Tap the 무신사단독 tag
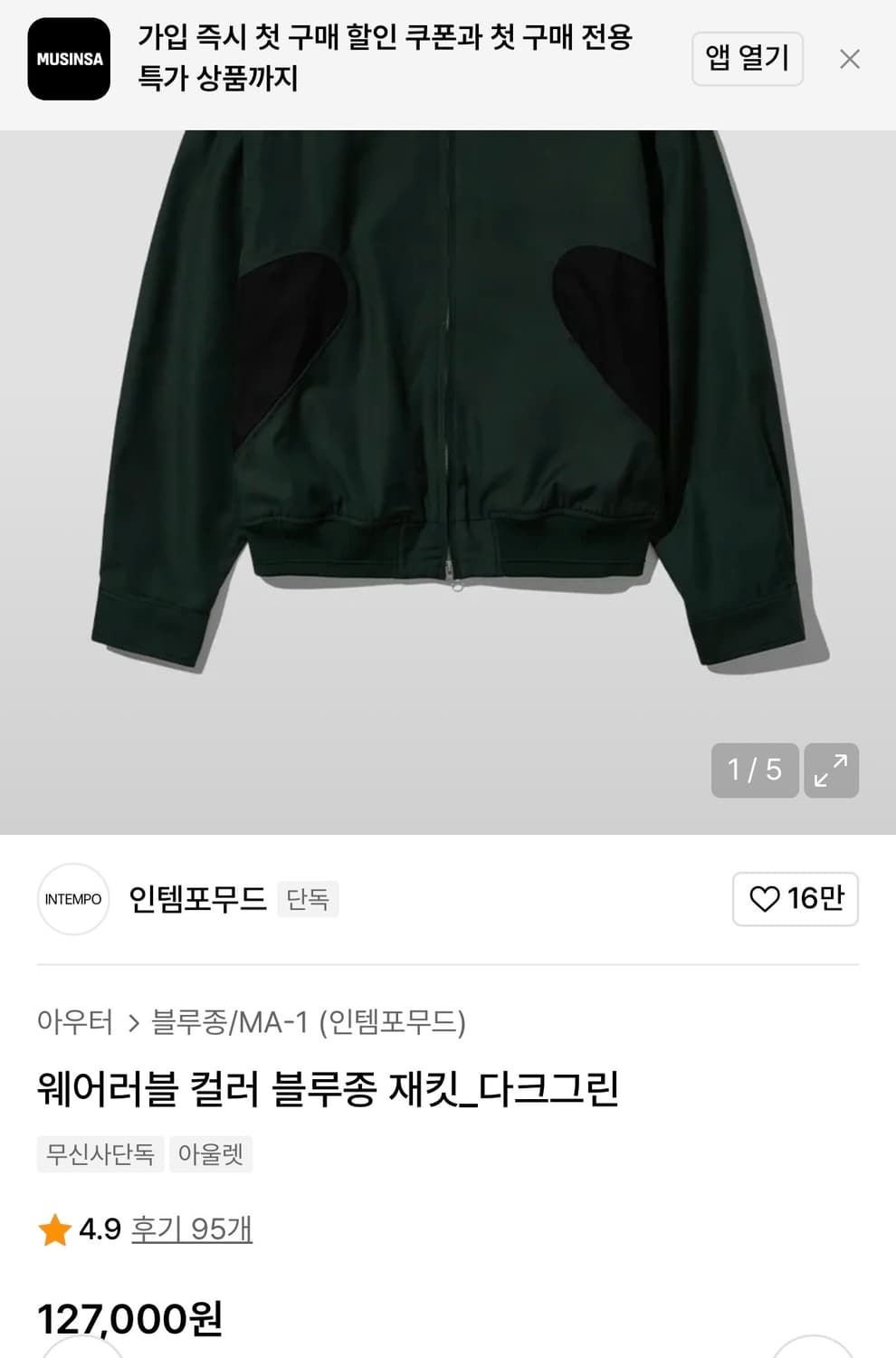 point(100,1154)
